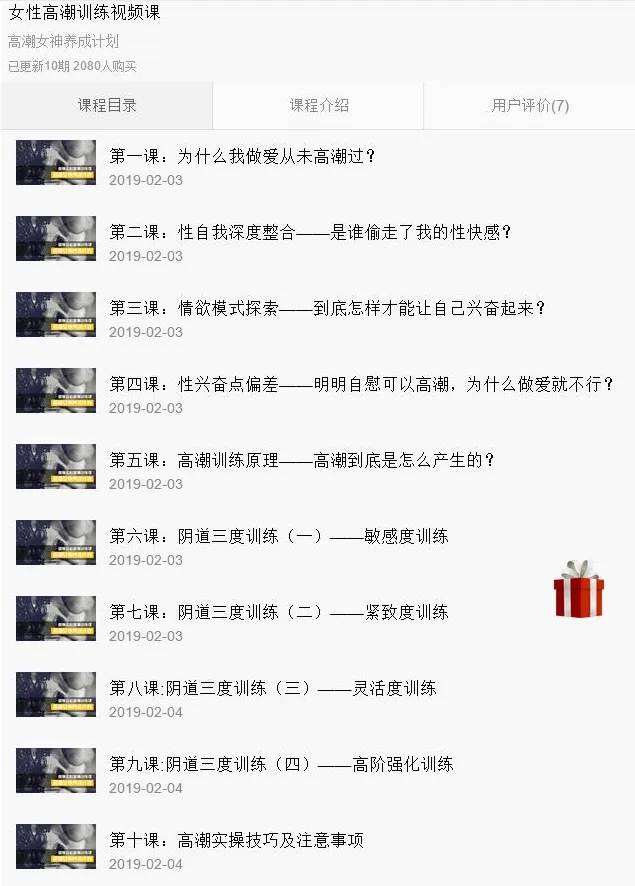Open lesson 第四课
The image size is (635, 886).
pos(360,384)
